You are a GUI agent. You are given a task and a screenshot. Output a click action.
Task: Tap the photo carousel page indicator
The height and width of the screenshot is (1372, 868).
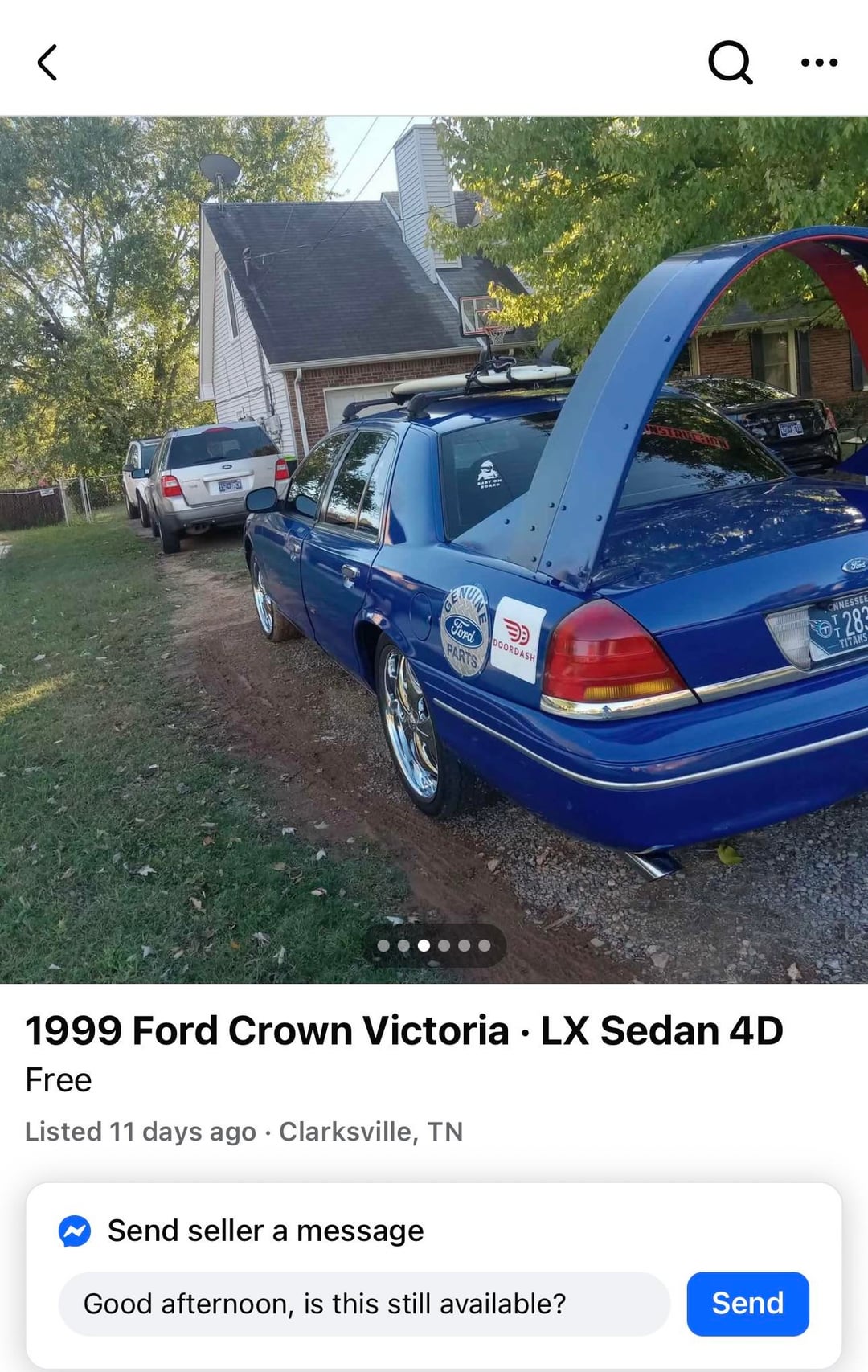coord(434,945)
